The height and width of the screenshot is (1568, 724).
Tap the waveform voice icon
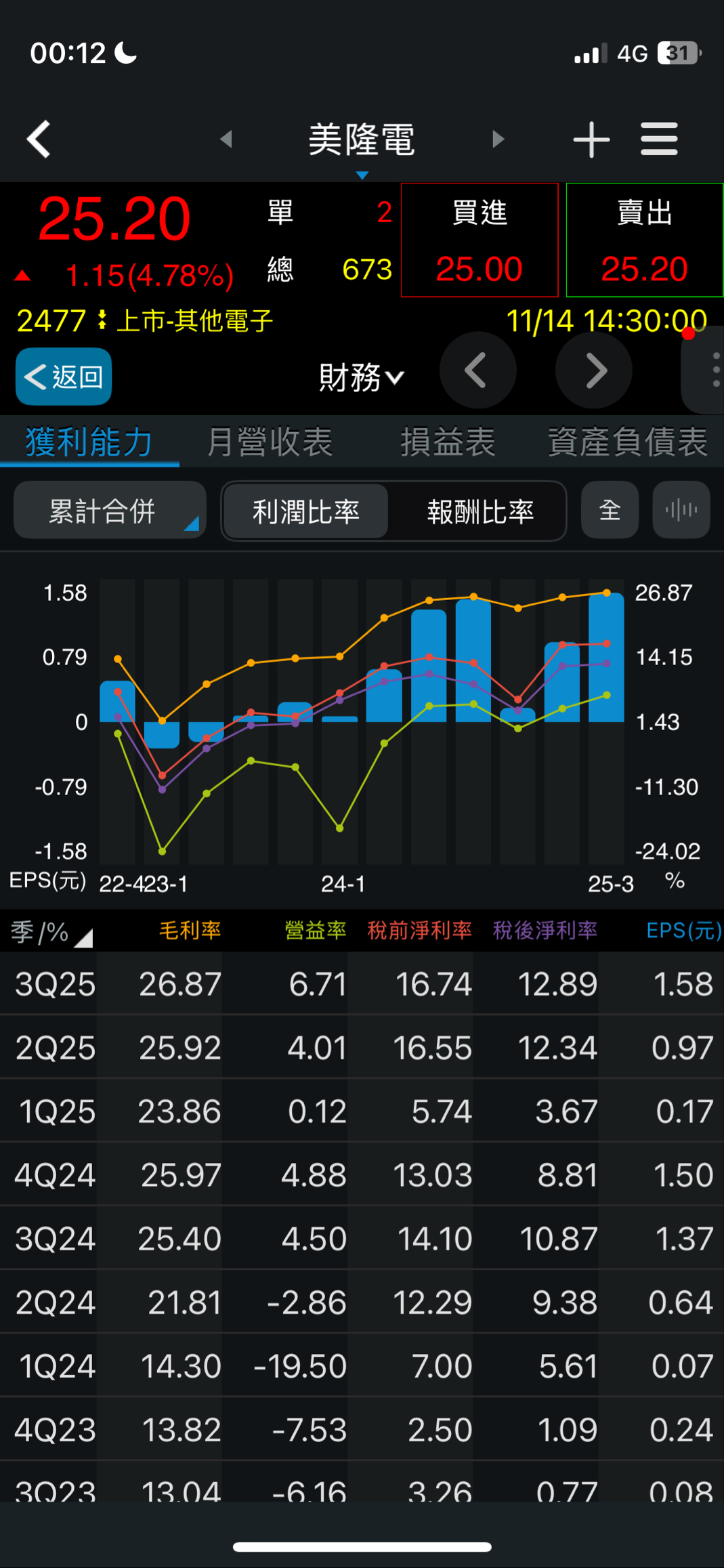coord(681,510)
